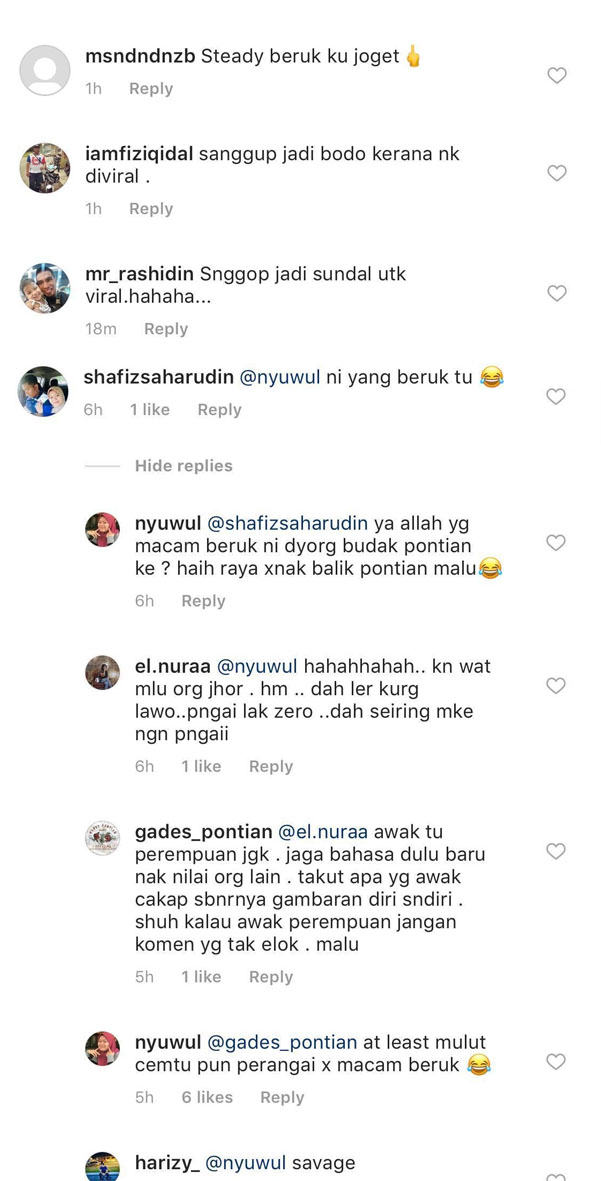Screen dimensions: 601x1181
Task: Like el.nuraa's reply
Action: pos(557,685)
